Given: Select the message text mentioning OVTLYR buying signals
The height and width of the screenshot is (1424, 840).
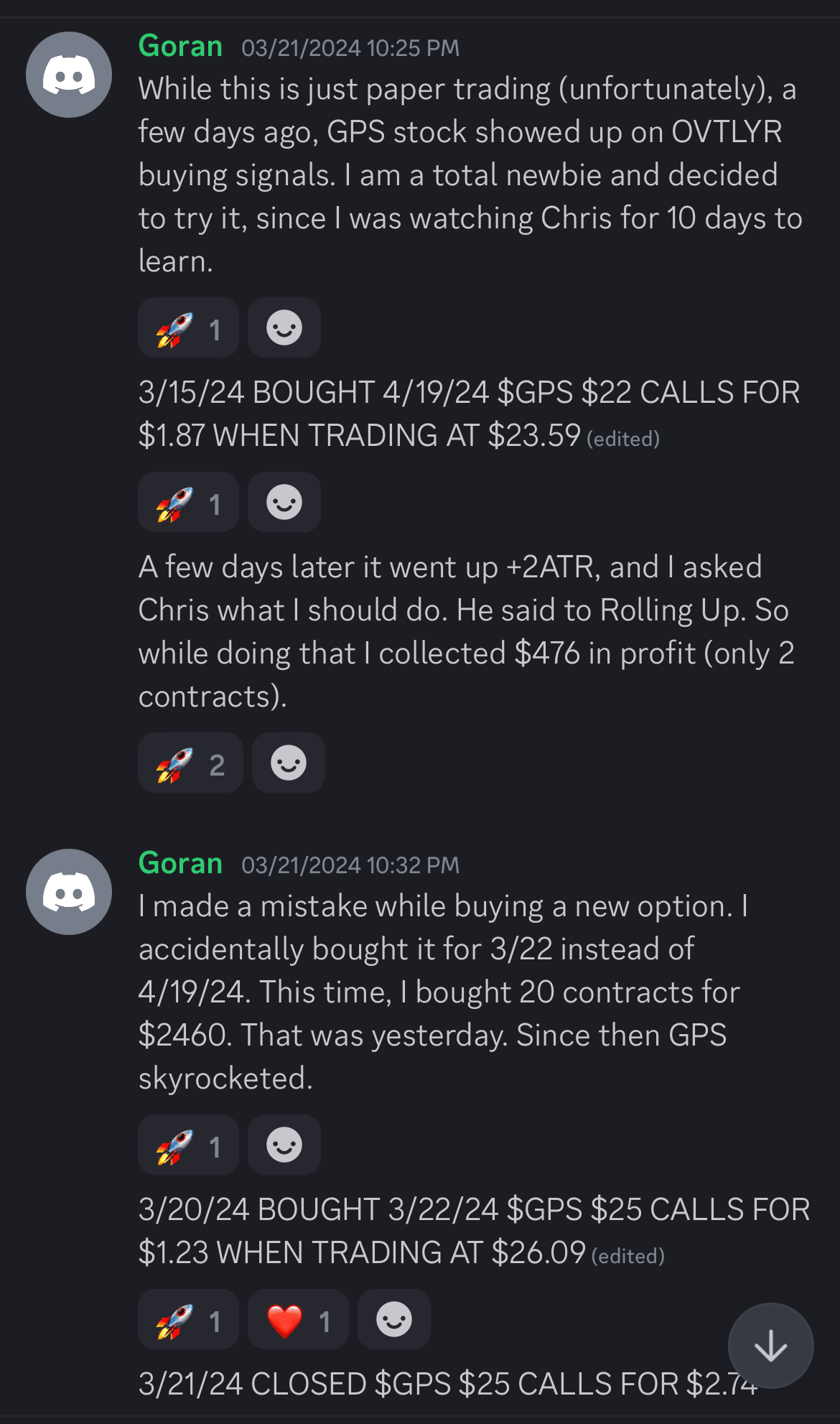Looking at the screenshot, I should (x=467, y=174).
